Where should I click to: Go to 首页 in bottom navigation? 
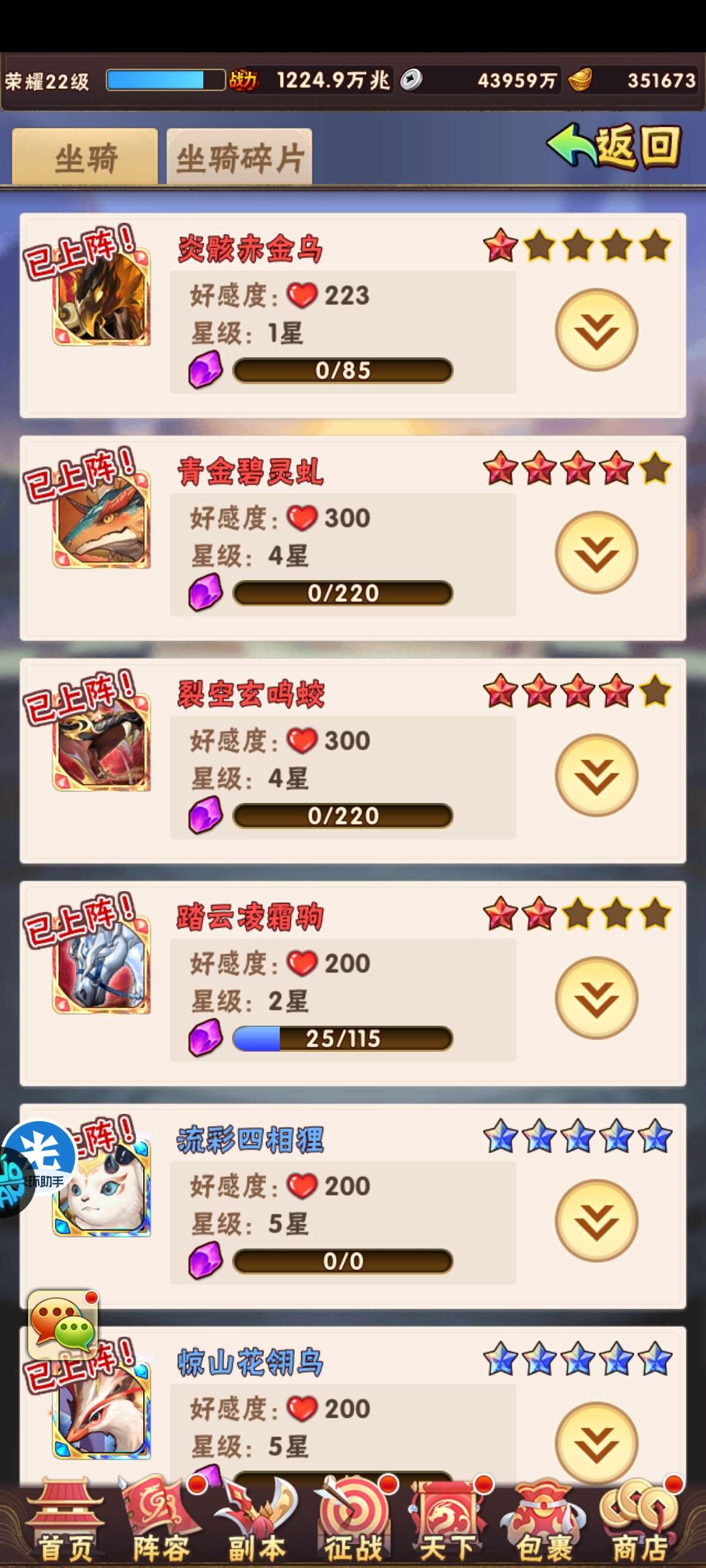coord(65,1522)
